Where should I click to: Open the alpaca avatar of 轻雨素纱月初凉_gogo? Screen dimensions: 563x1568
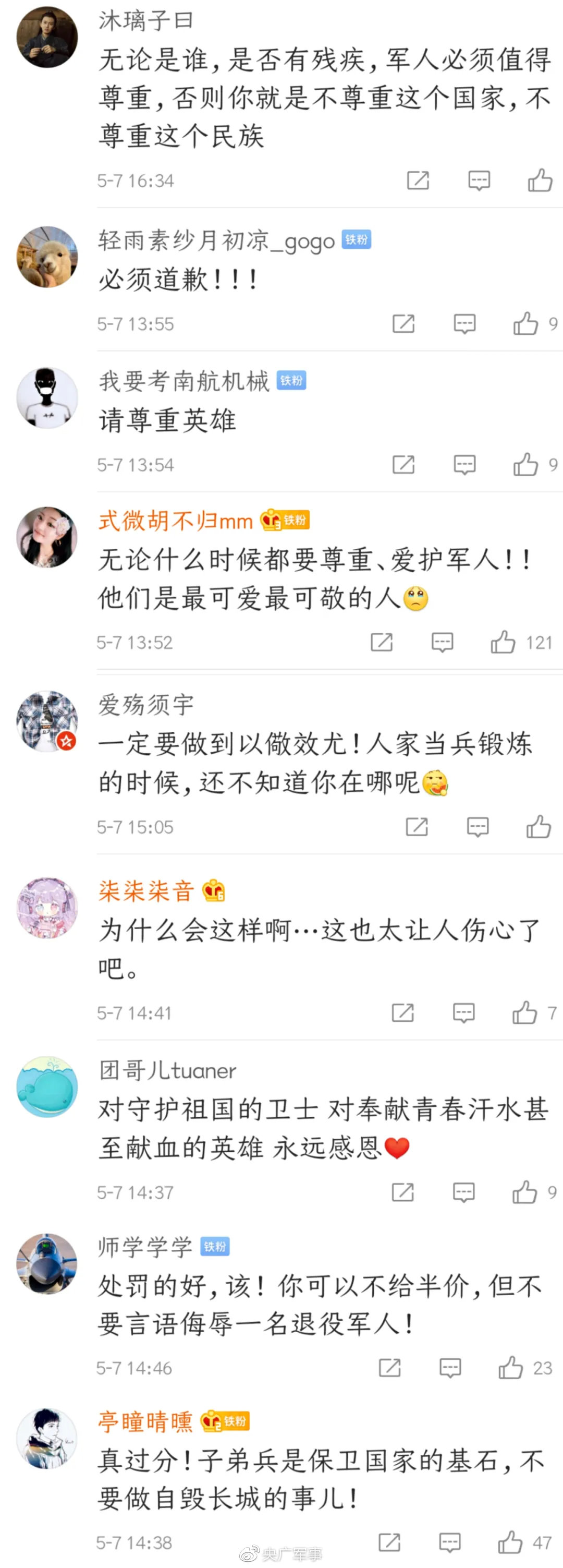pos(47,257)
